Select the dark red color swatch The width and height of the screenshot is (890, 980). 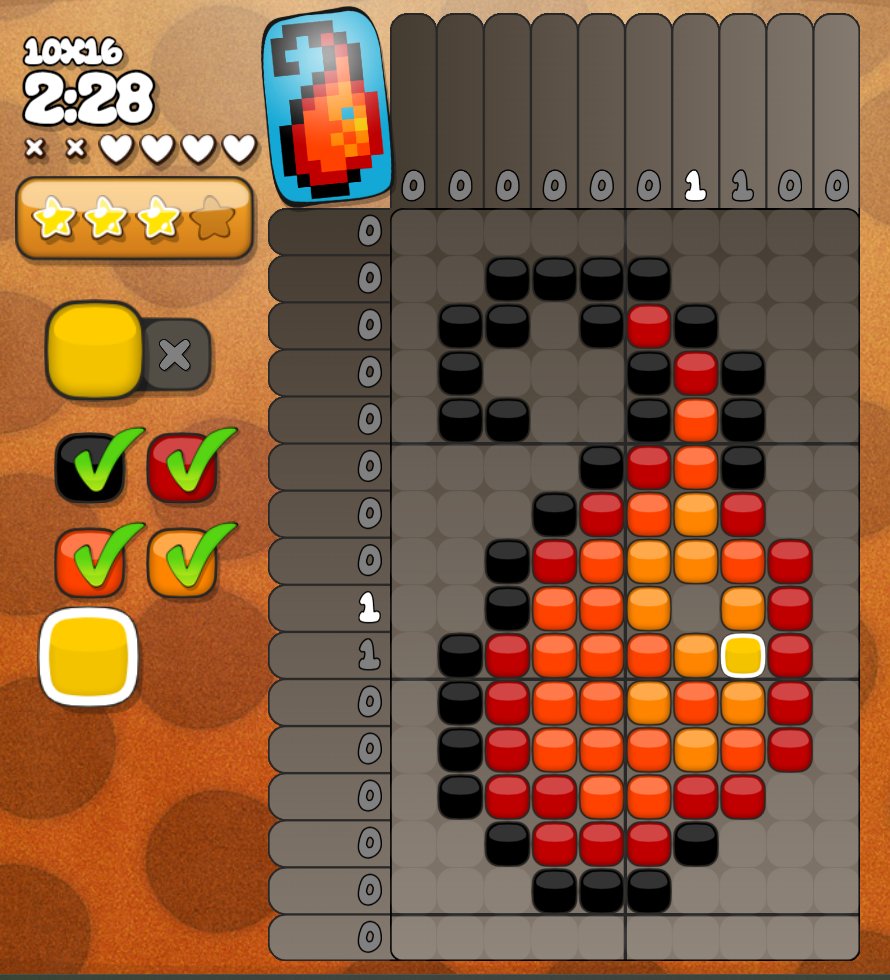click(x=182, y=468)
